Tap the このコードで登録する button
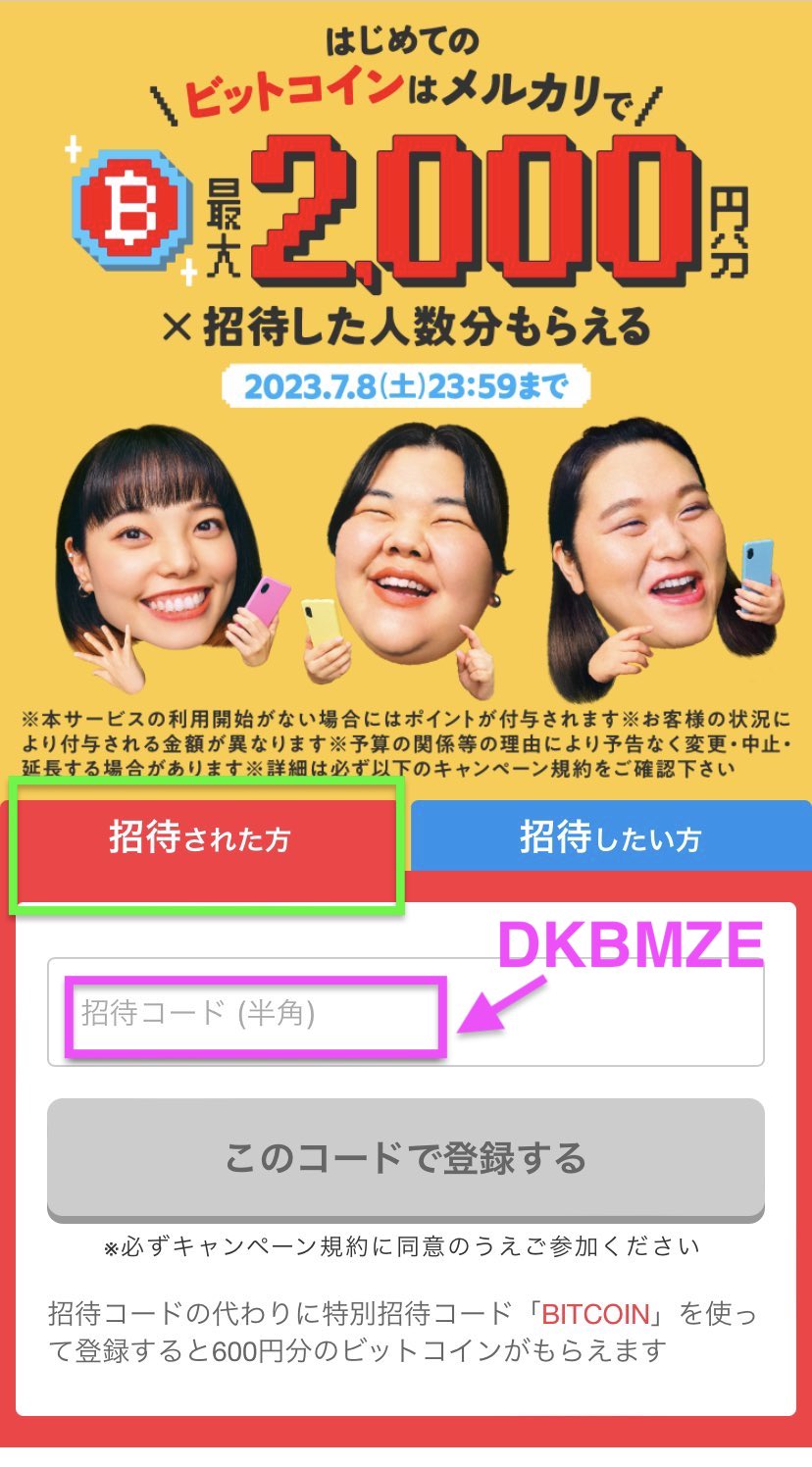Viewport: 812px width, 1467px height. point(405,1158)
